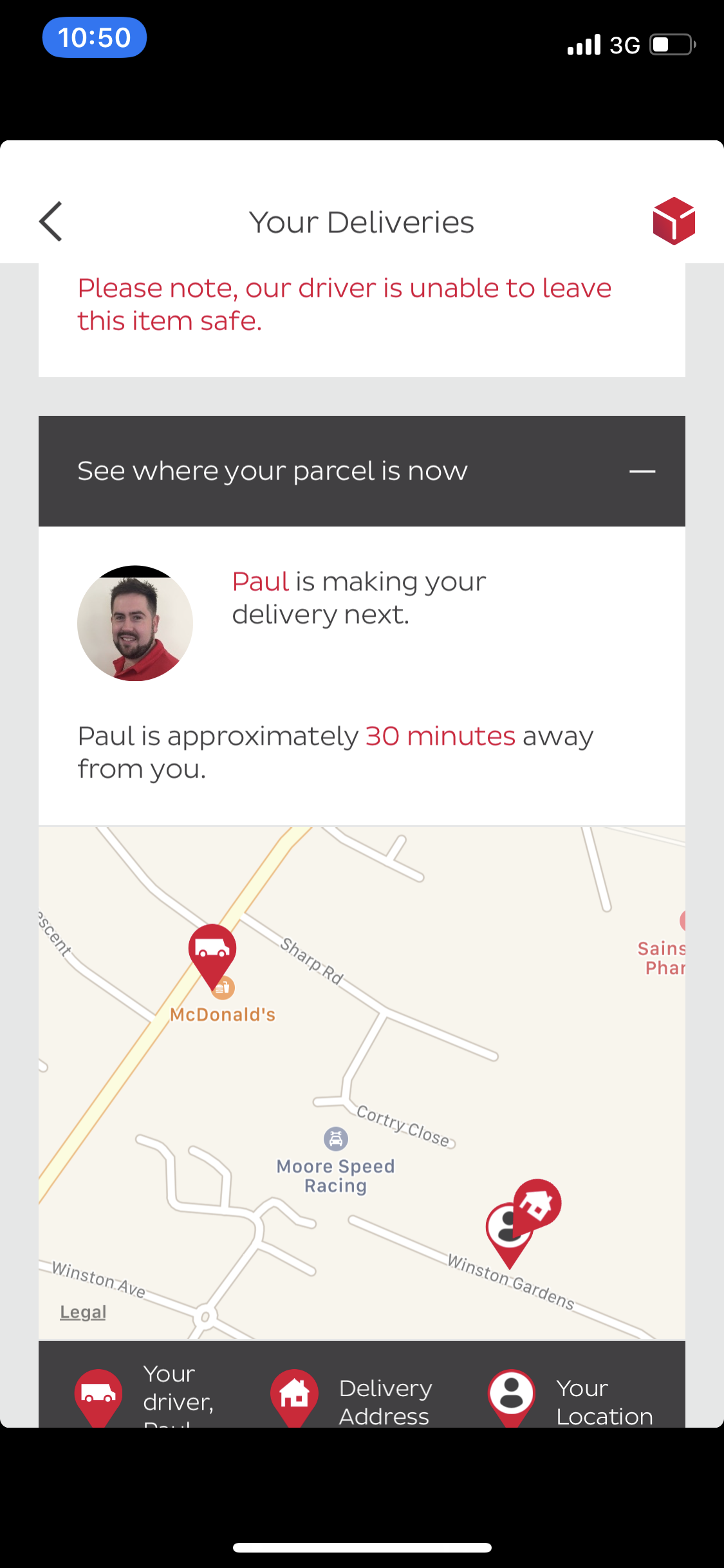Collapse the 'See where your parcel is now' section
The image size is (724, 1568).
point(642,472)
